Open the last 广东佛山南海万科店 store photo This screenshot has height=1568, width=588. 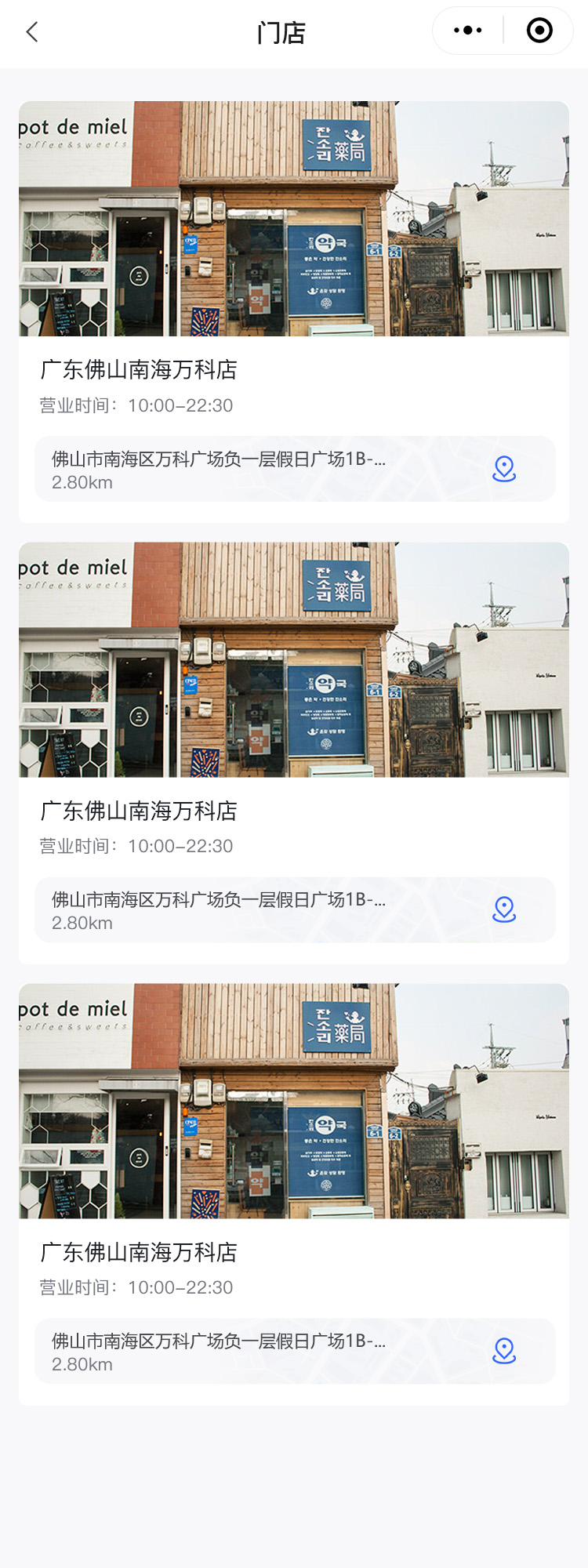point(294,1101)
